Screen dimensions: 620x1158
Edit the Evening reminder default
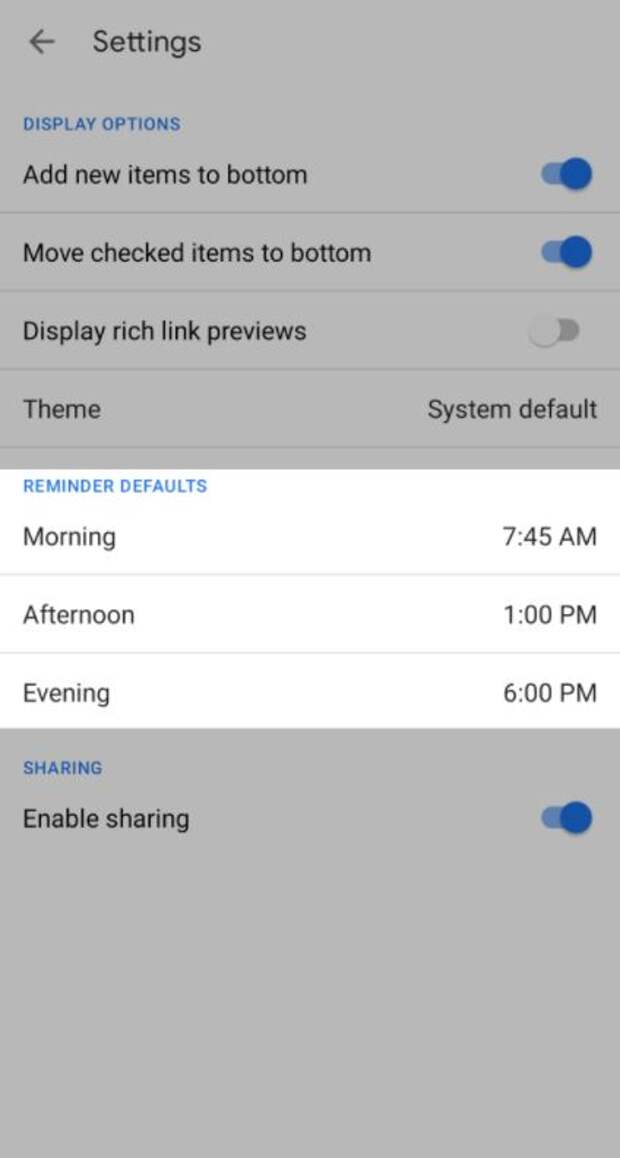pyautogui.click(x=310, y=693)
